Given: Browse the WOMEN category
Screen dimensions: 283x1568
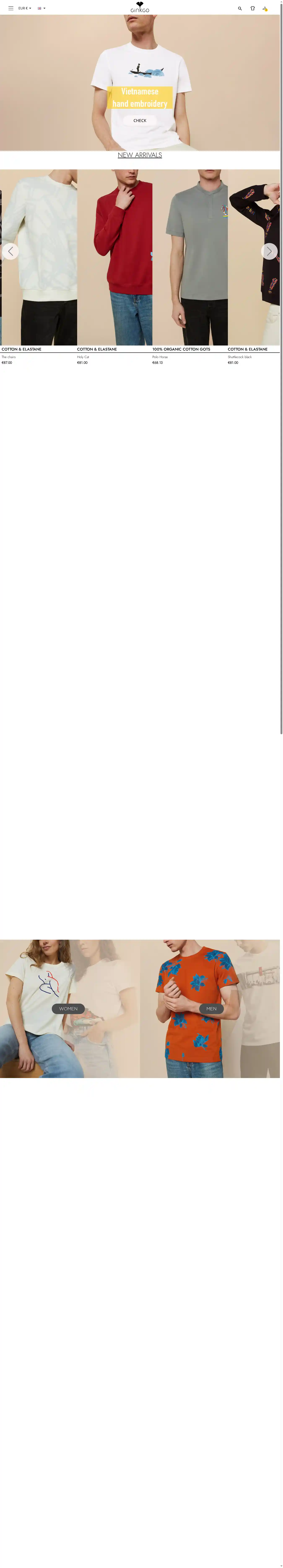Looking at the screenshot, I should [x=68, y=1009].
